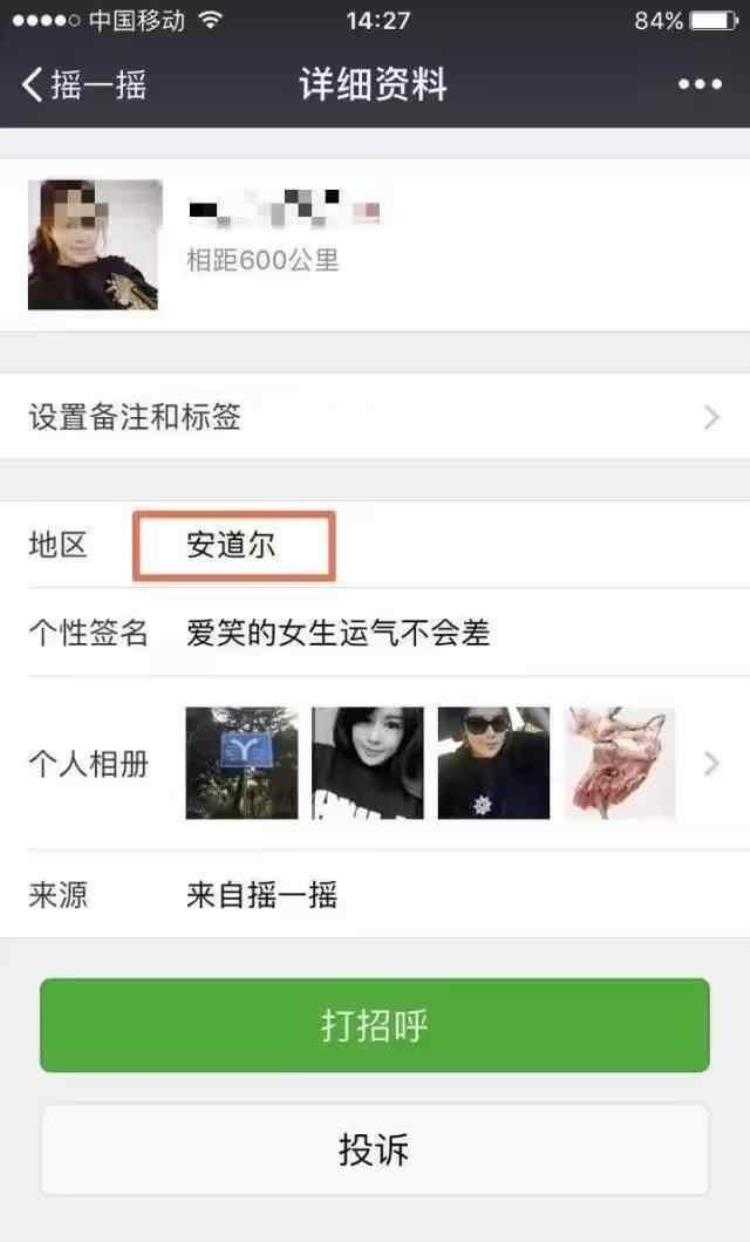The height and width of the screenshot is (1242, 750).
Task: Open the three-dot overflow menu
Action: point(699,85)
